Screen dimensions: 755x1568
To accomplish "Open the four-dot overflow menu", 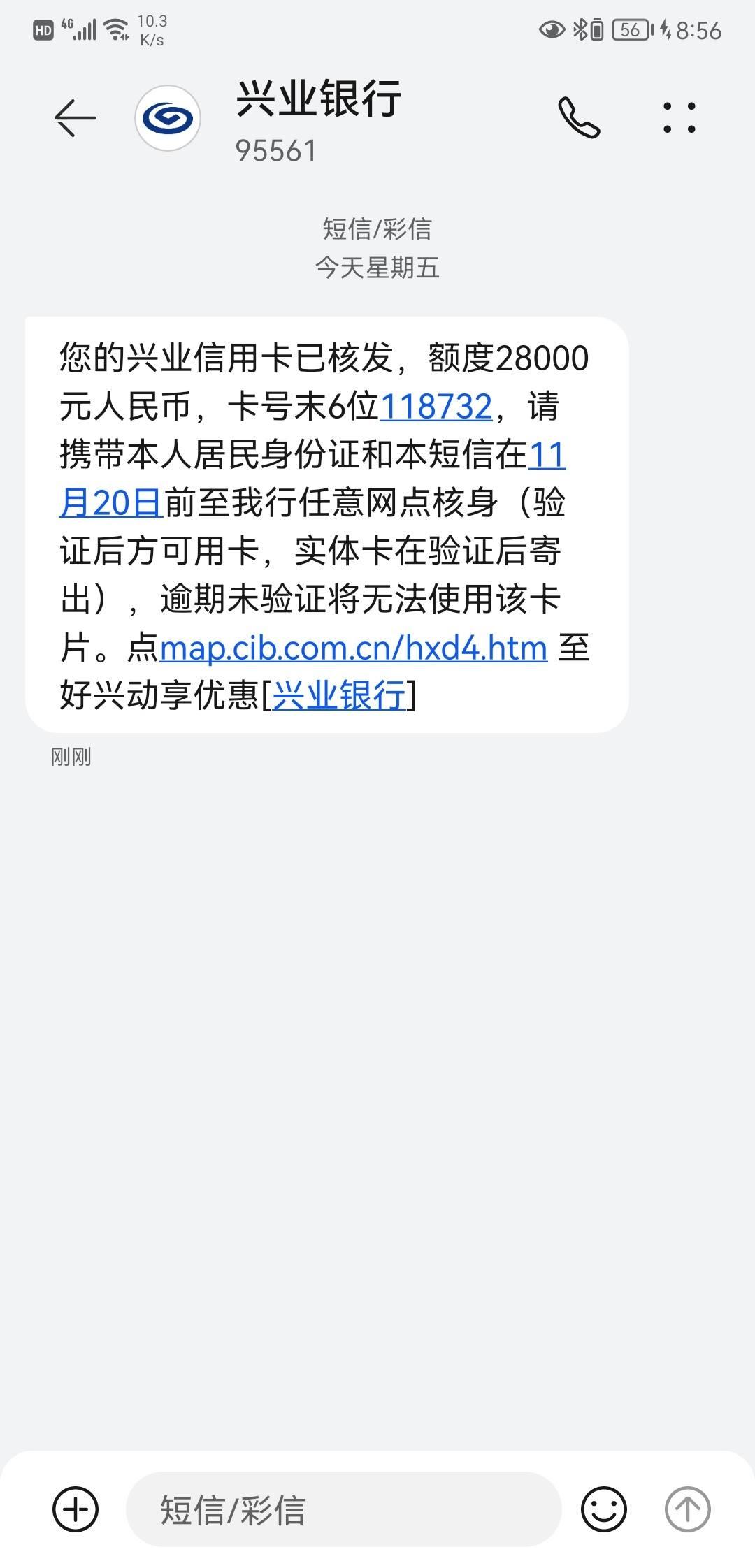I will 679,117.
